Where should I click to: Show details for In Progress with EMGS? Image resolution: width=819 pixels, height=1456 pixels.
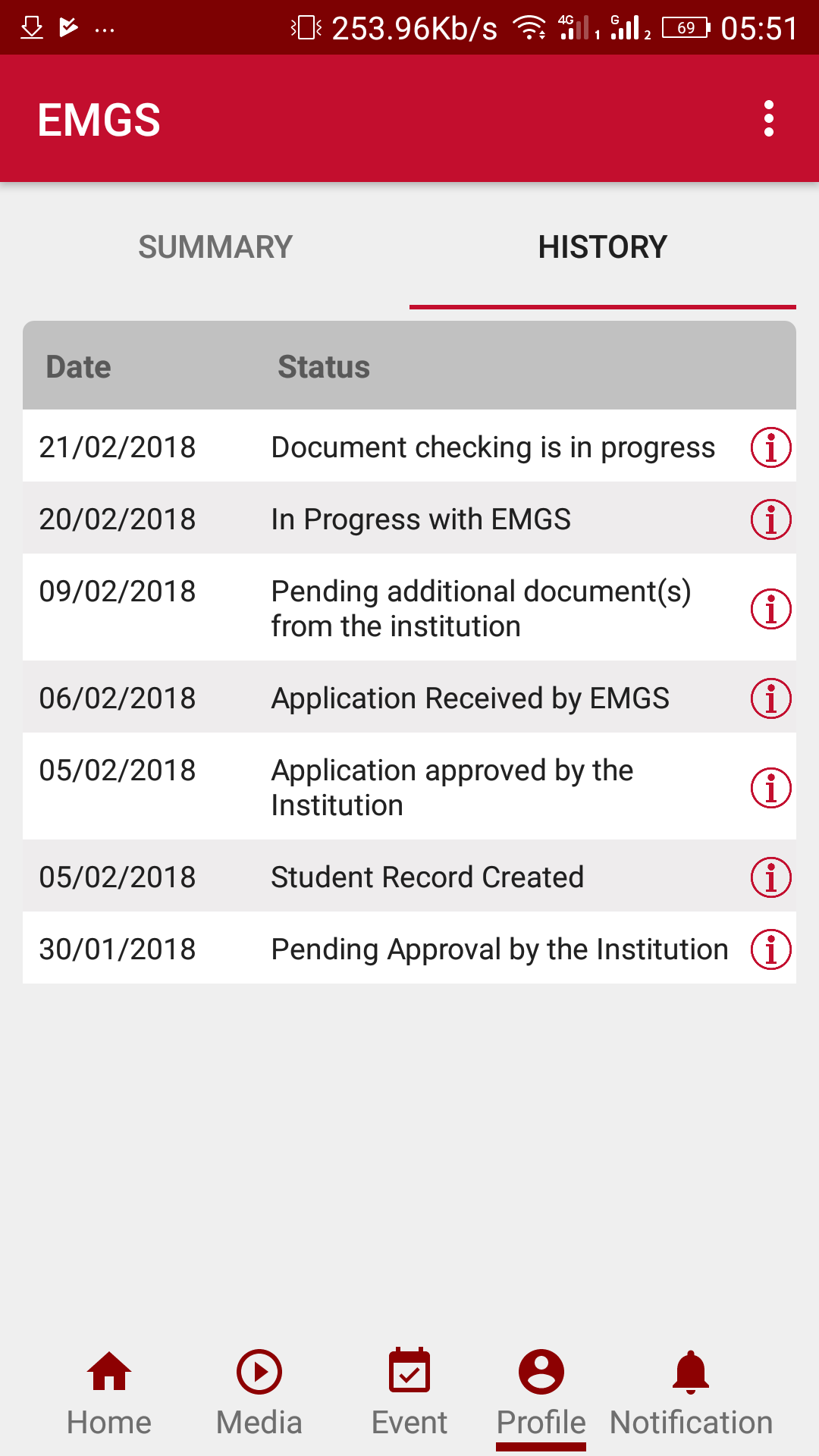click(x=770, y=519)
